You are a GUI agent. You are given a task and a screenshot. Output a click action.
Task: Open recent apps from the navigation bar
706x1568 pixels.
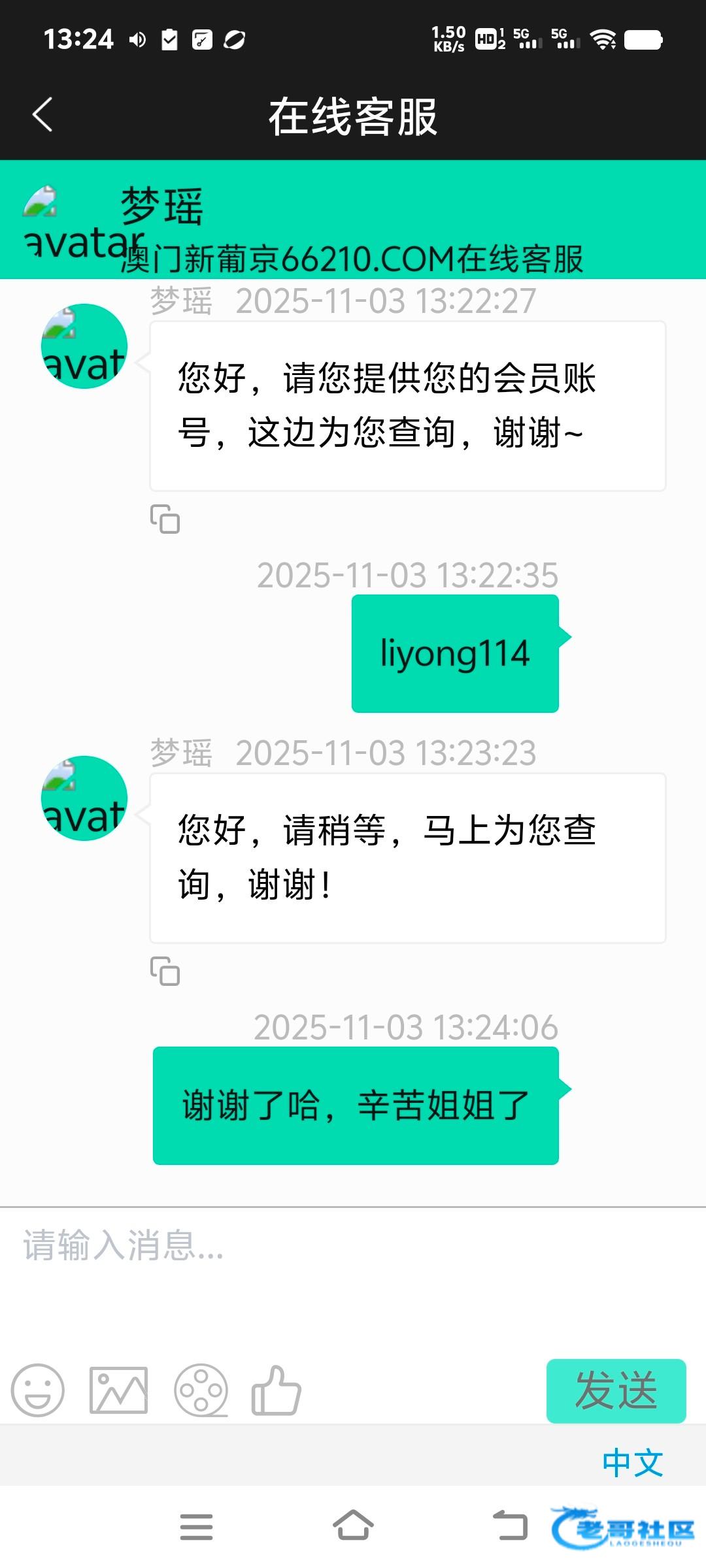click(196, 1527)
